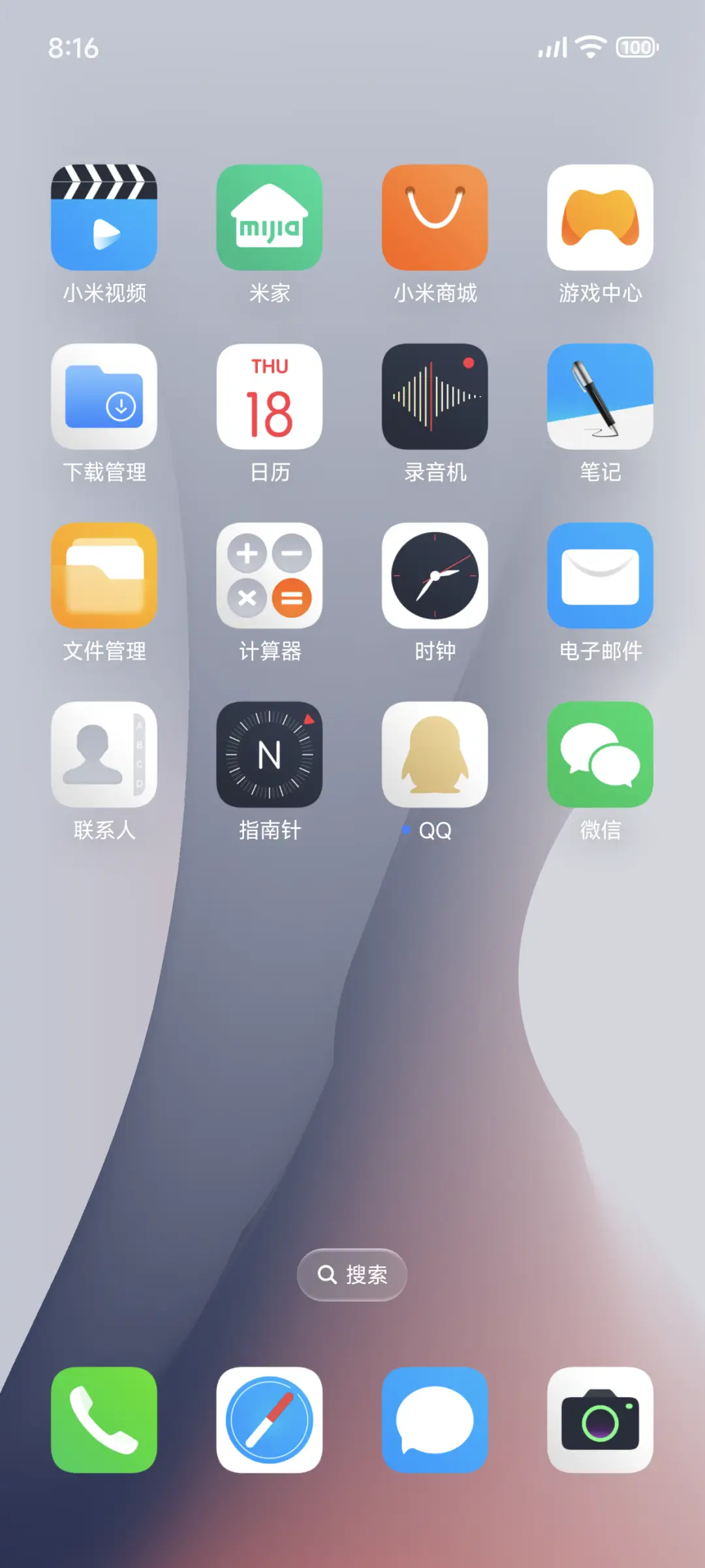
Task: Launch 微信 WeChat messaging app
Action: coord(600,755)
